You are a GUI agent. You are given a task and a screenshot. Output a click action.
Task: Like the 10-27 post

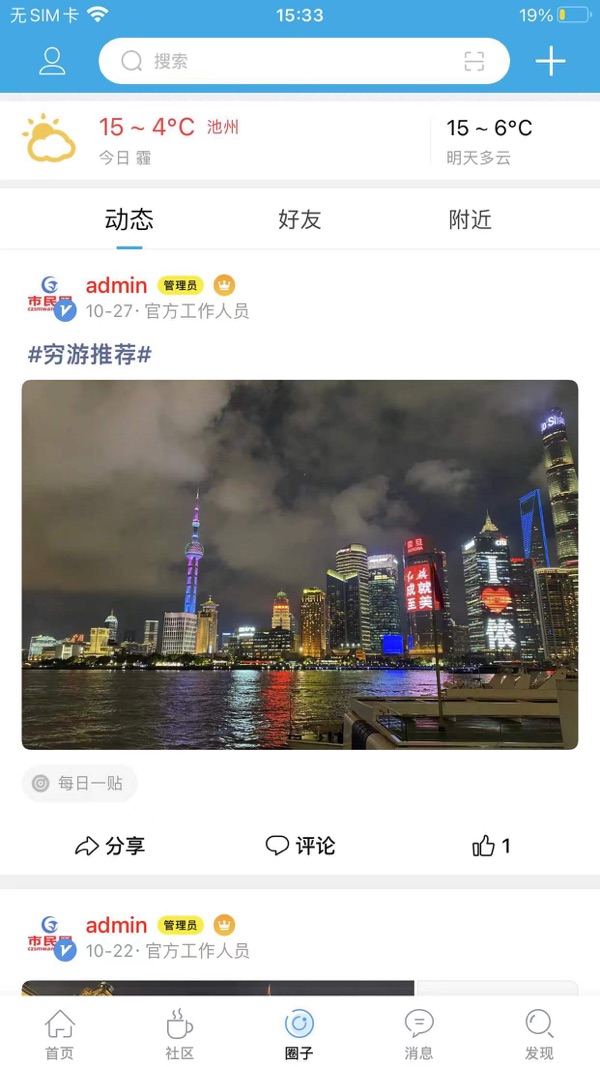(491, 846)
